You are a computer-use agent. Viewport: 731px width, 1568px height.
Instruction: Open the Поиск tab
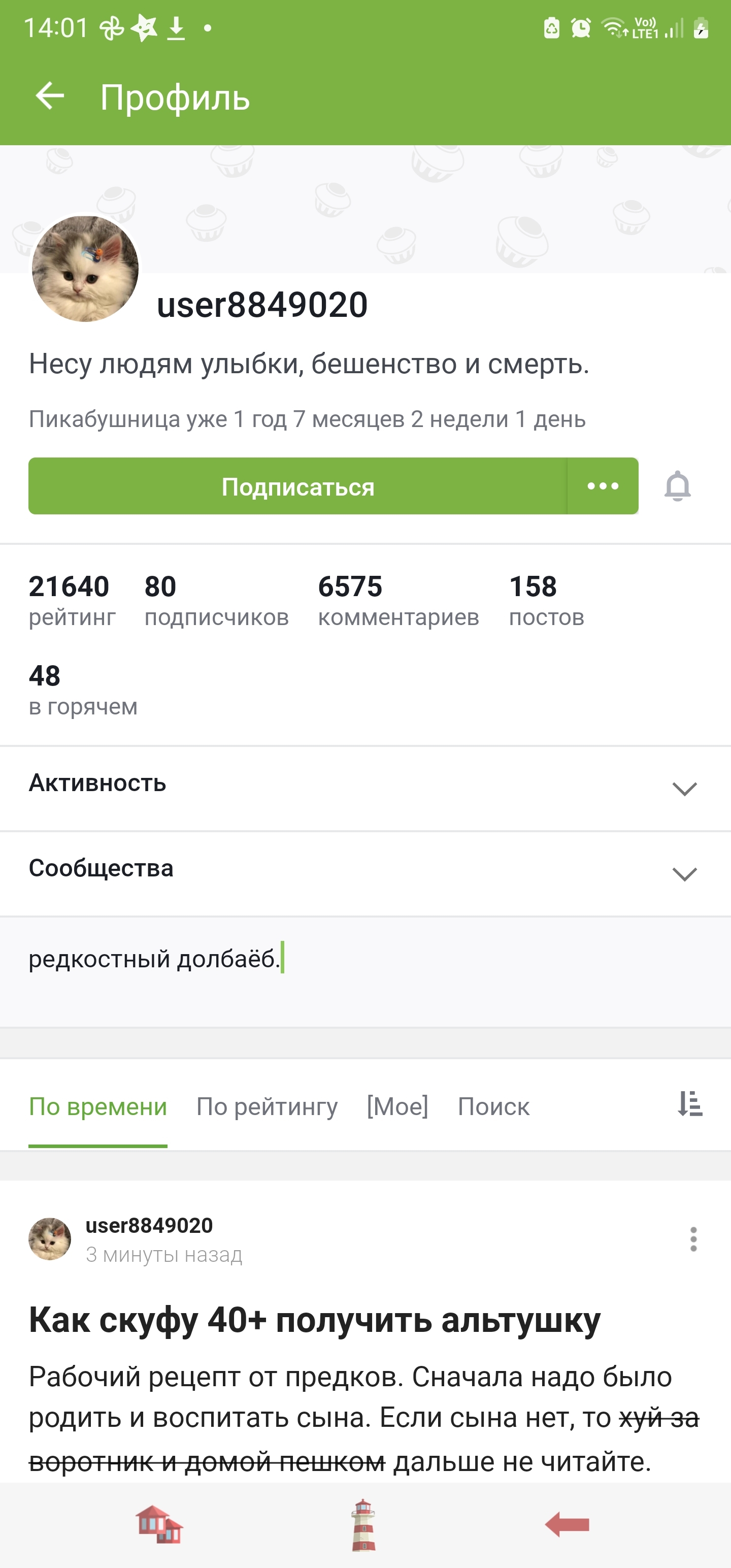493,1106
